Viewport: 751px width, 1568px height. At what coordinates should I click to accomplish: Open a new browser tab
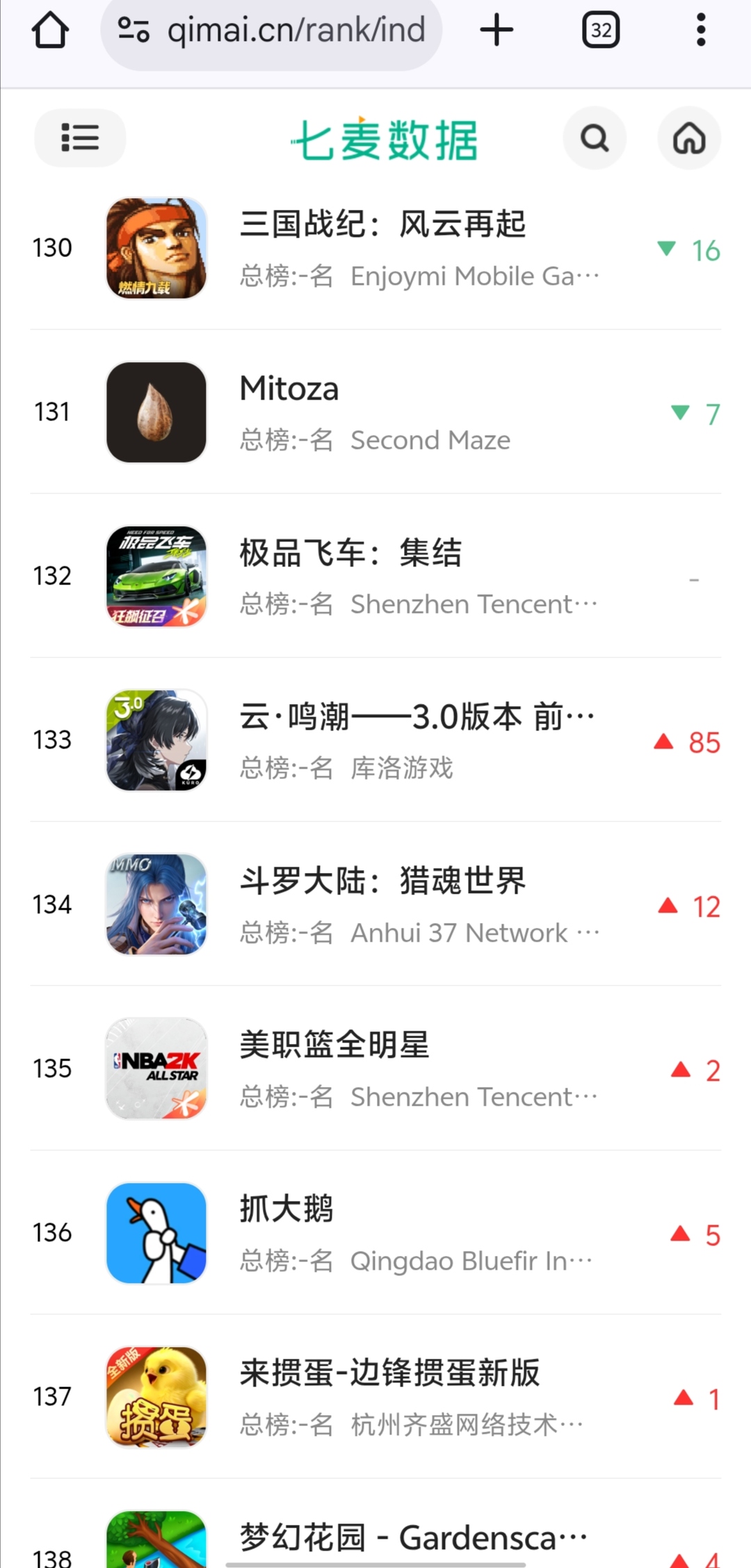[x=496, y=31]
